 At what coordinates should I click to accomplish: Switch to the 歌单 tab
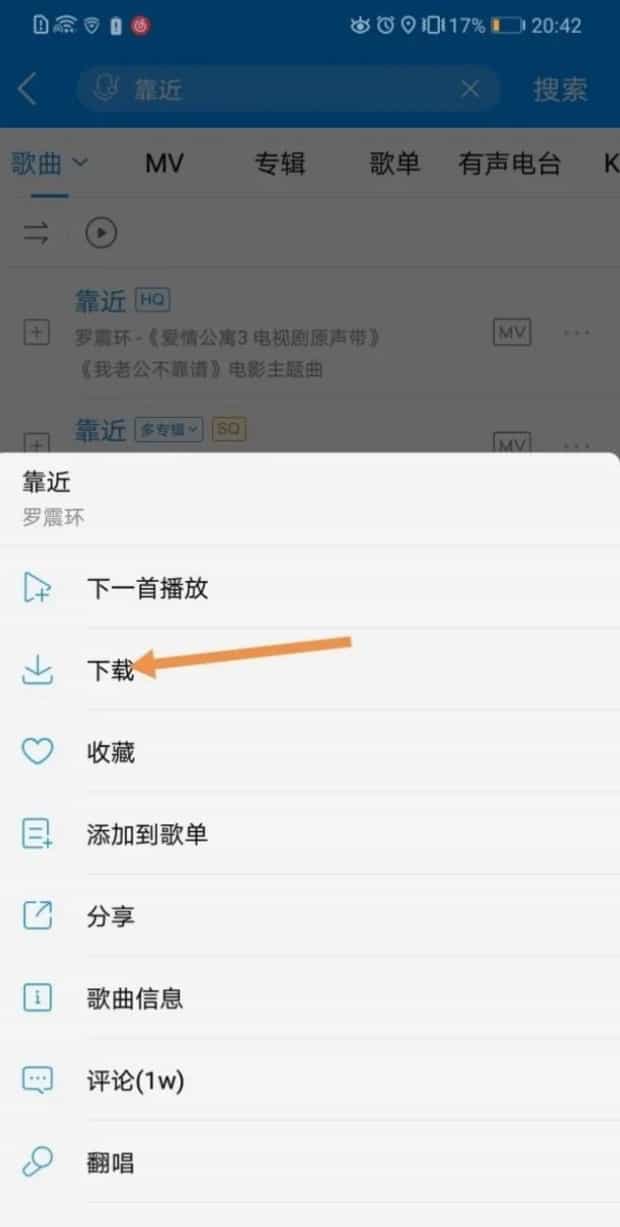[x=395, y=163]
